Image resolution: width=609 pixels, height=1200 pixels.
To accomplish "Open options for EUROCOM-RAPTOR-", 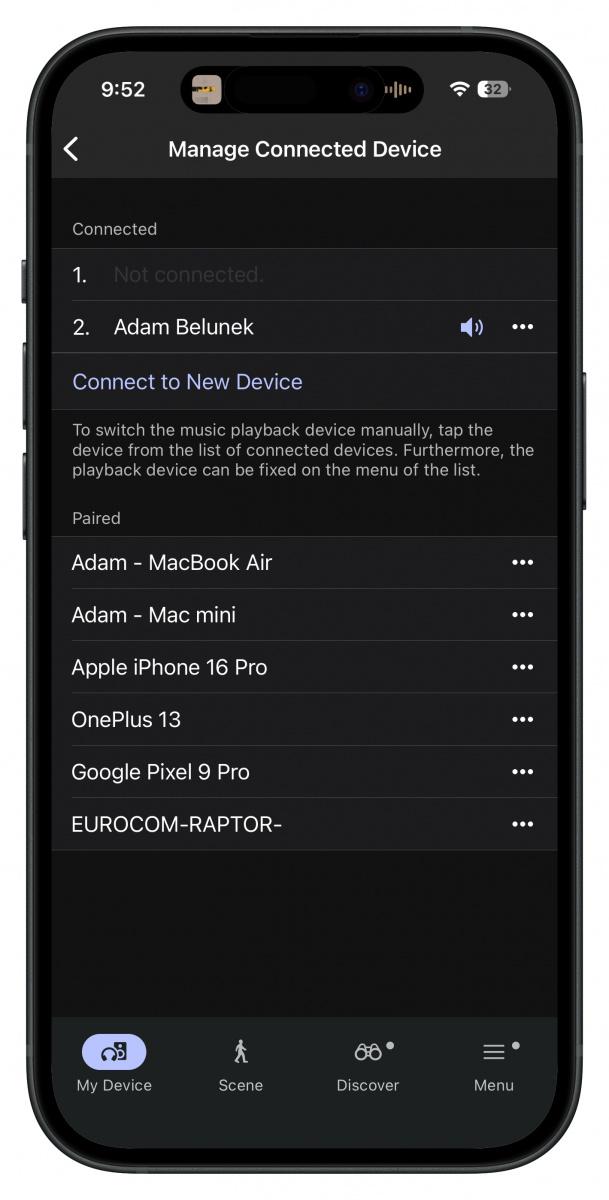I will tap(522, 825).
